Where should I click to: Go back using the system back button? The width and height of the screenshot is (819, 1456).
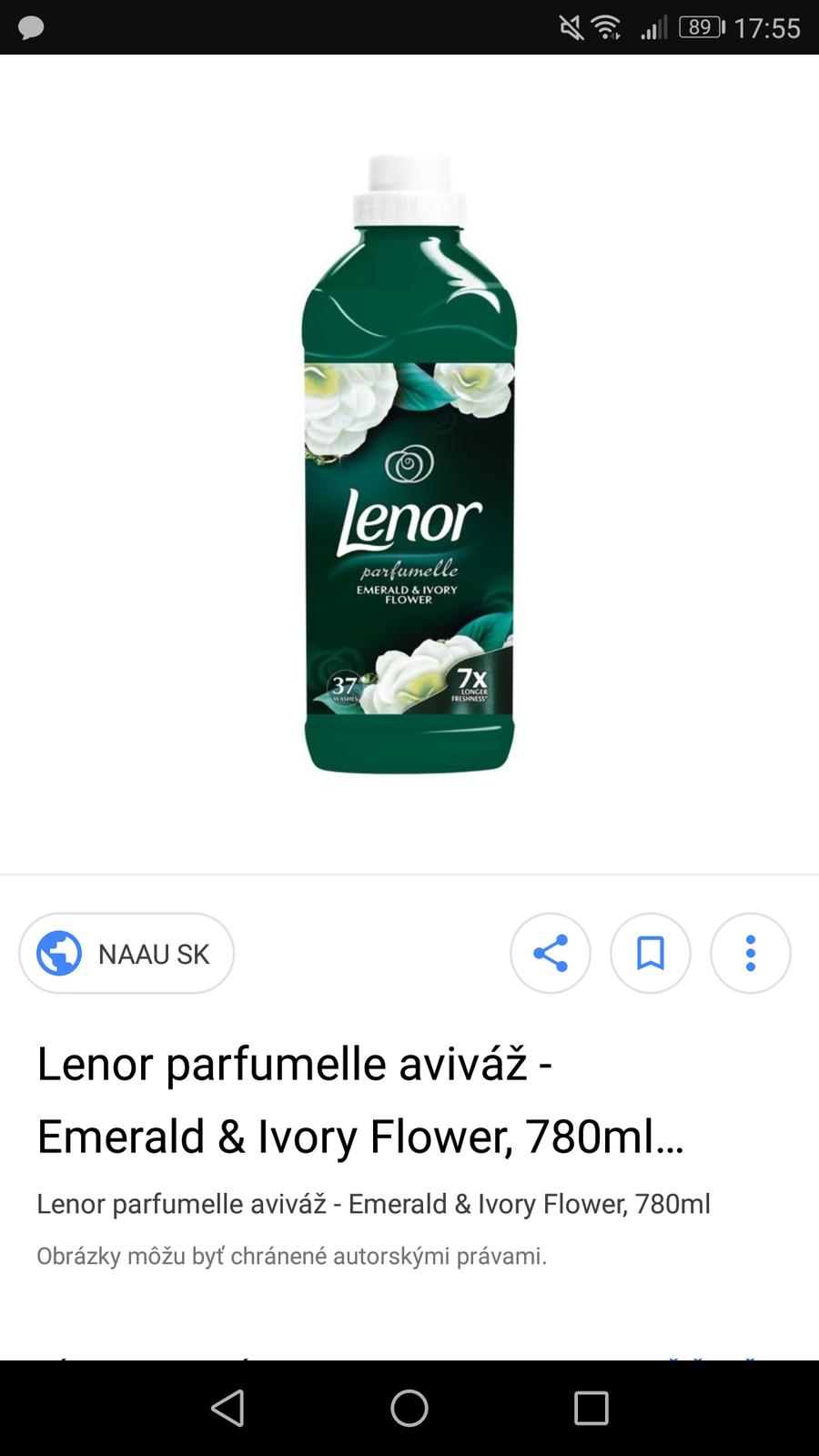pyautogui.click(x=227, y=1408)
